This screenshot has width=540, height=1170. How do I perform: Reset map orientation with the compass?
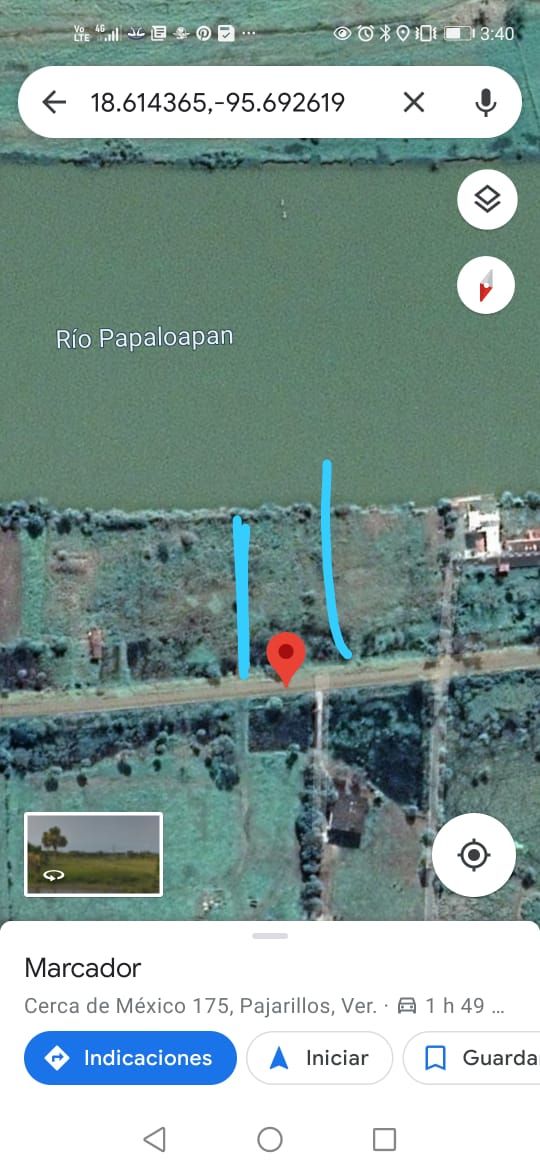tap(486, 285)
